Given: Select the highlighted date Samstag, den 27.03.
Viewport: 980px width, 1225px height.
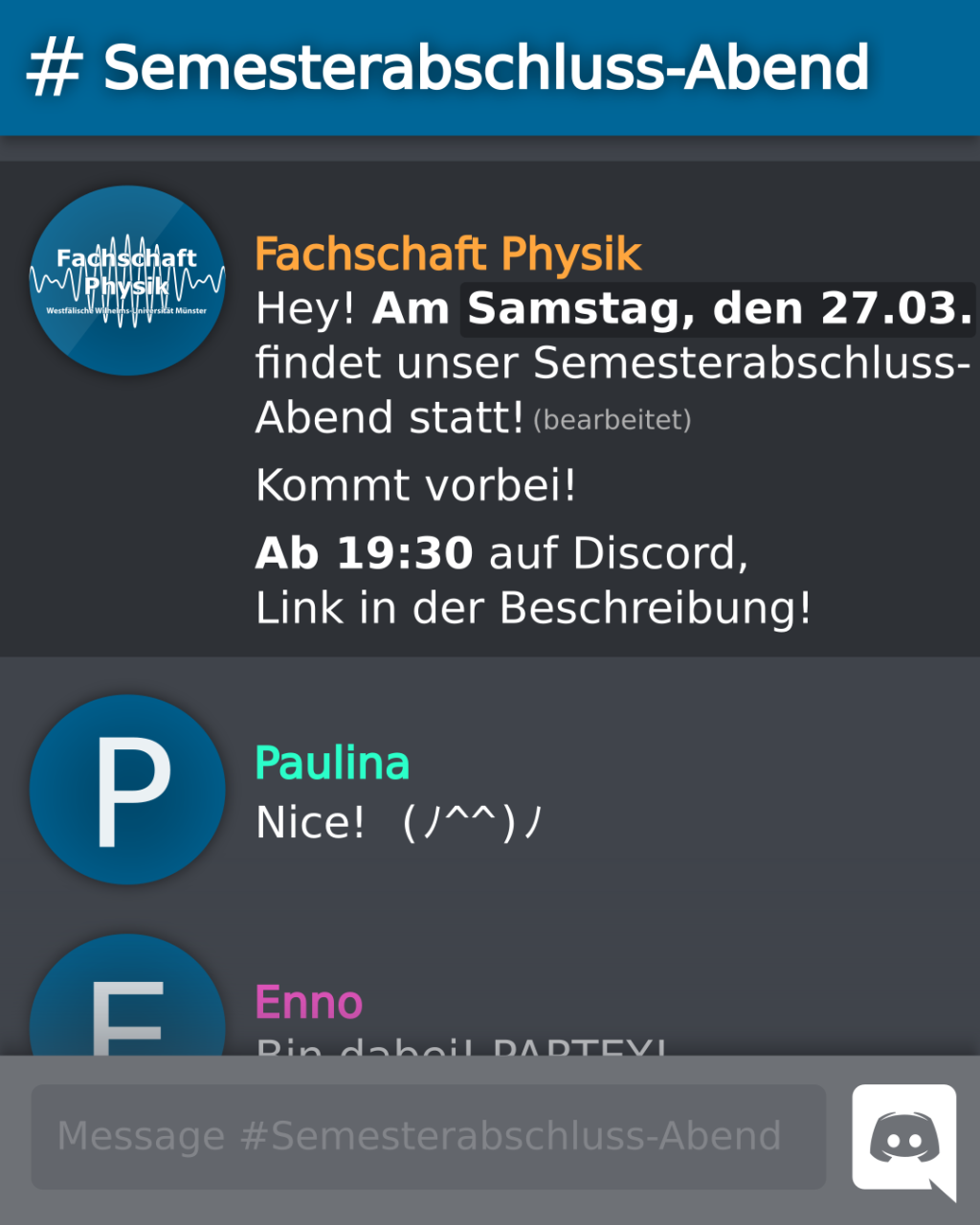Looking at the screenshot, I should coord(718,308).
